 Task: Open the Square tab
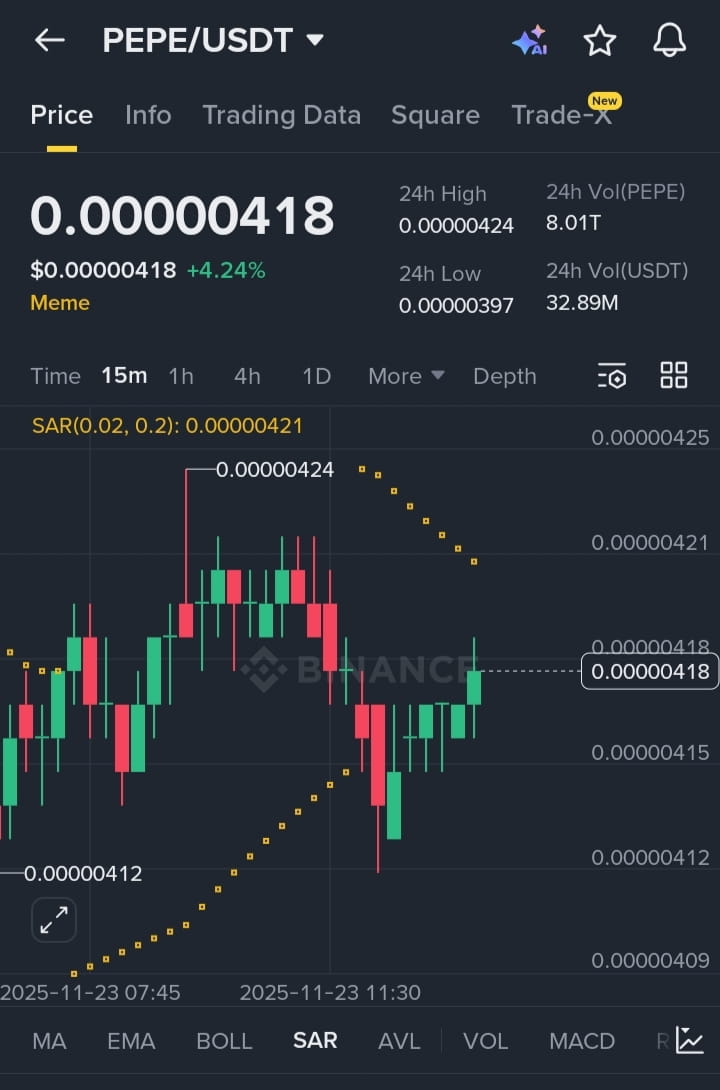tap(435, 115)
